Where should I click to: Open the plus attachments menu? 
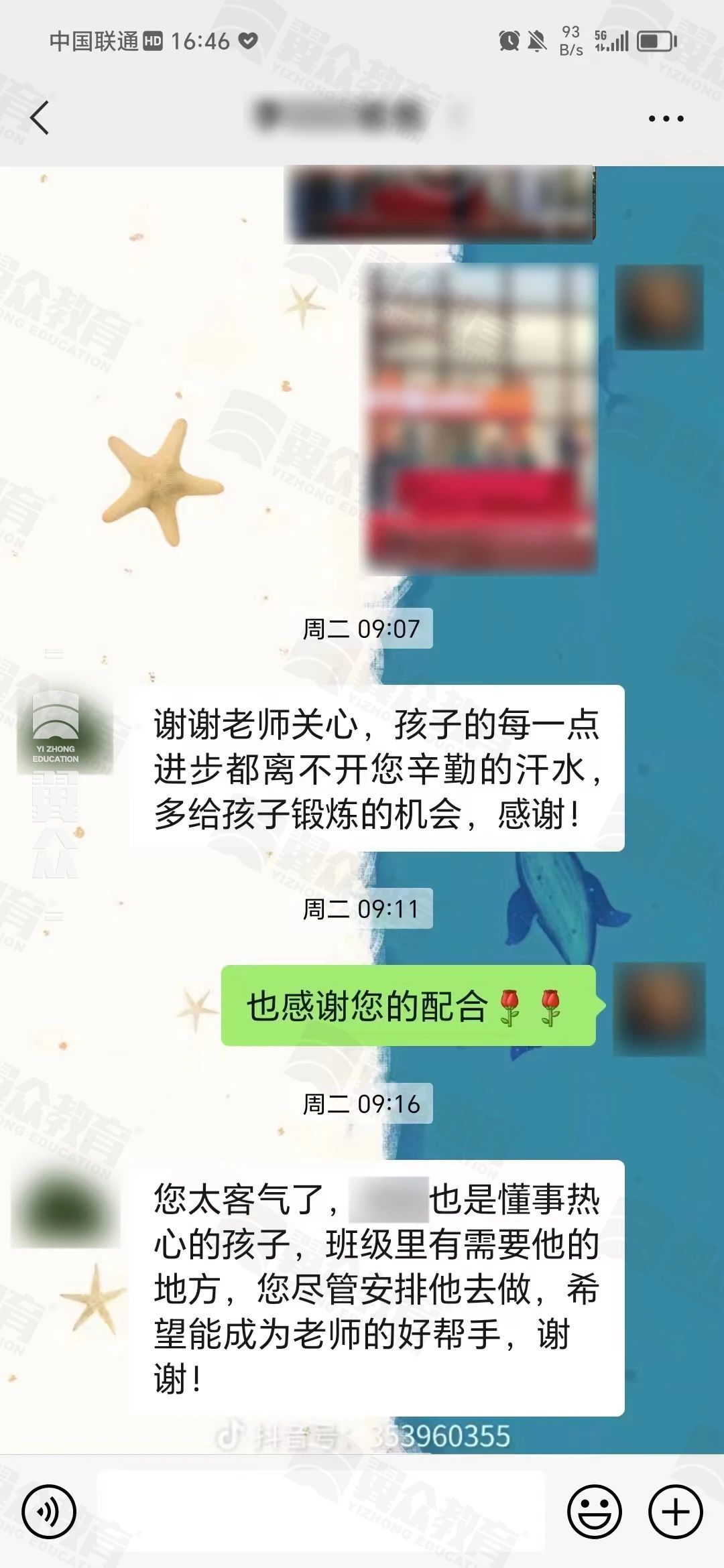[676, 1512]
